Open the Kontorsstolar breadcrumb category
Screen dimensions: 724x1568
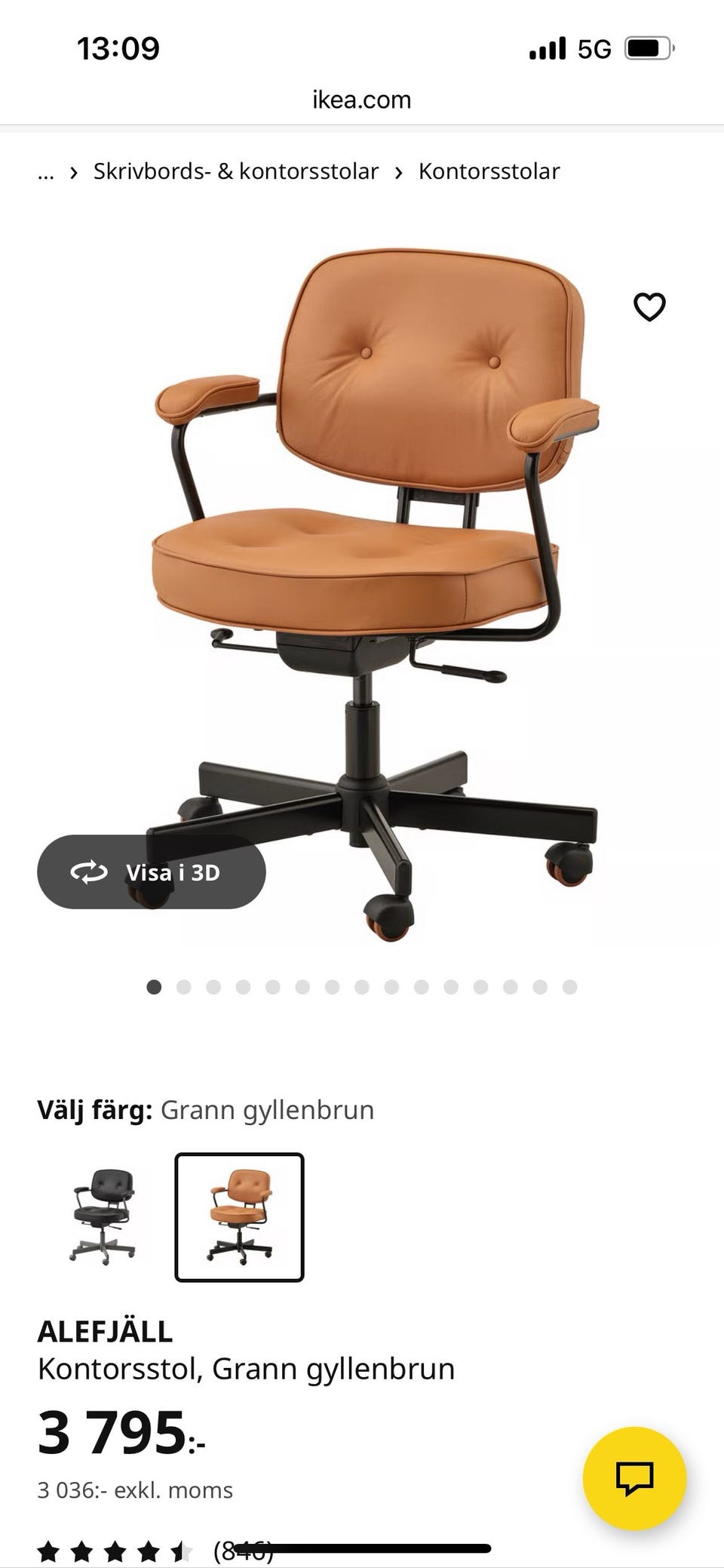coord(489,171)
